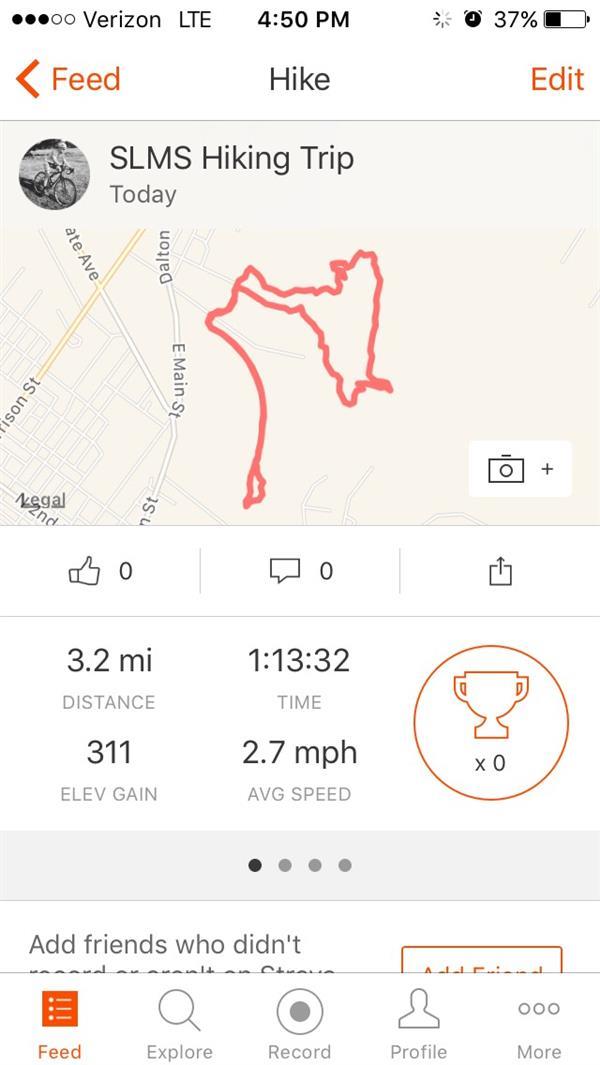Image resolution: width=600 pixels, height=1065 pixels.
Task: Open the Legal link on the map
Action: pyautogui.click(x=42, y=500)
